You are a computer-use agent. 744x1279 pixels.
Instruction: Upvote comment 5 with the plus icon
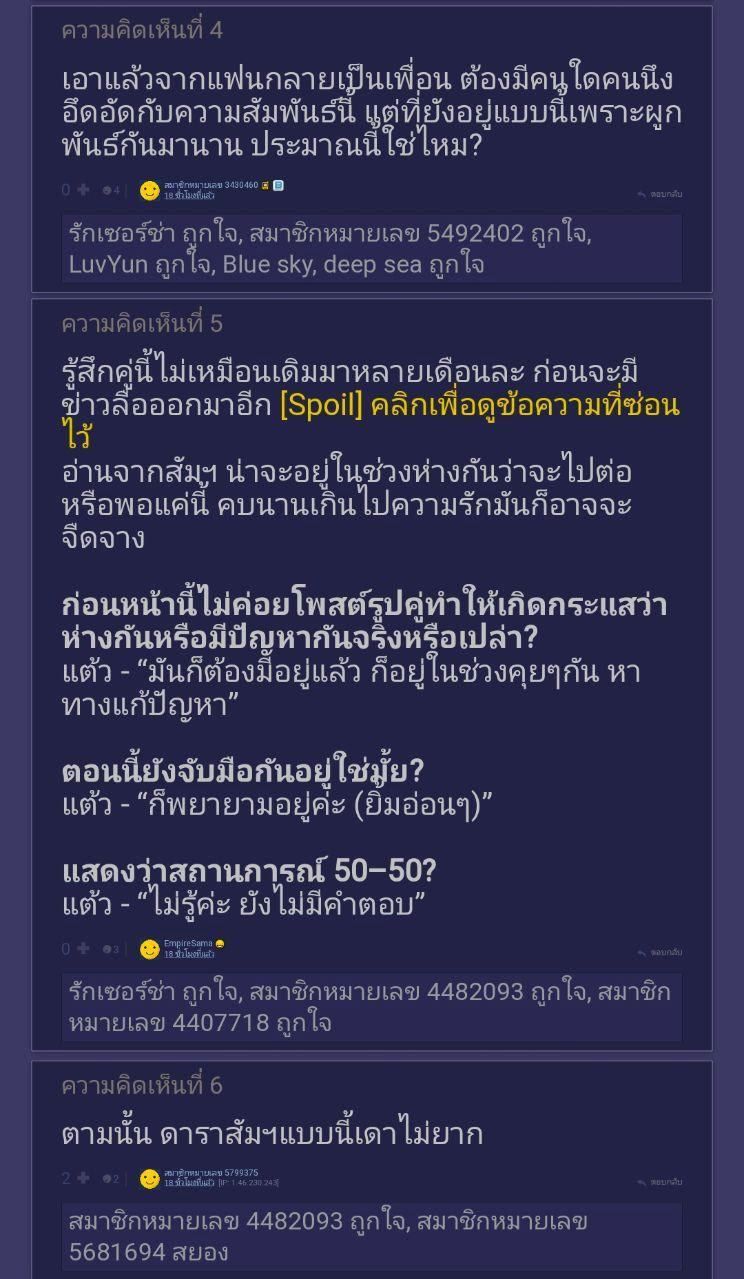tap(83, 948)
